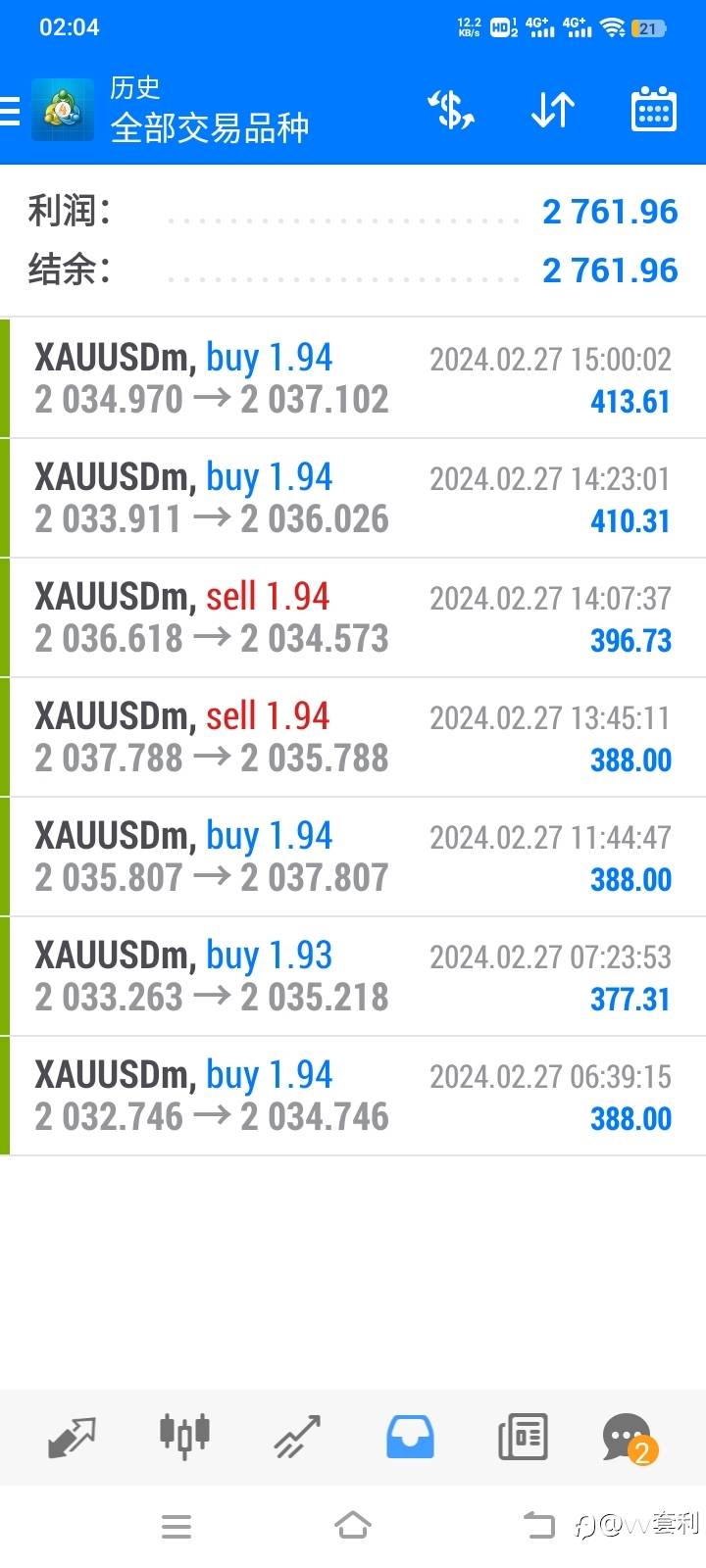This screenshot has height=1568, width=706.
Task: Tap the system back button
Action: (538, 1525)
